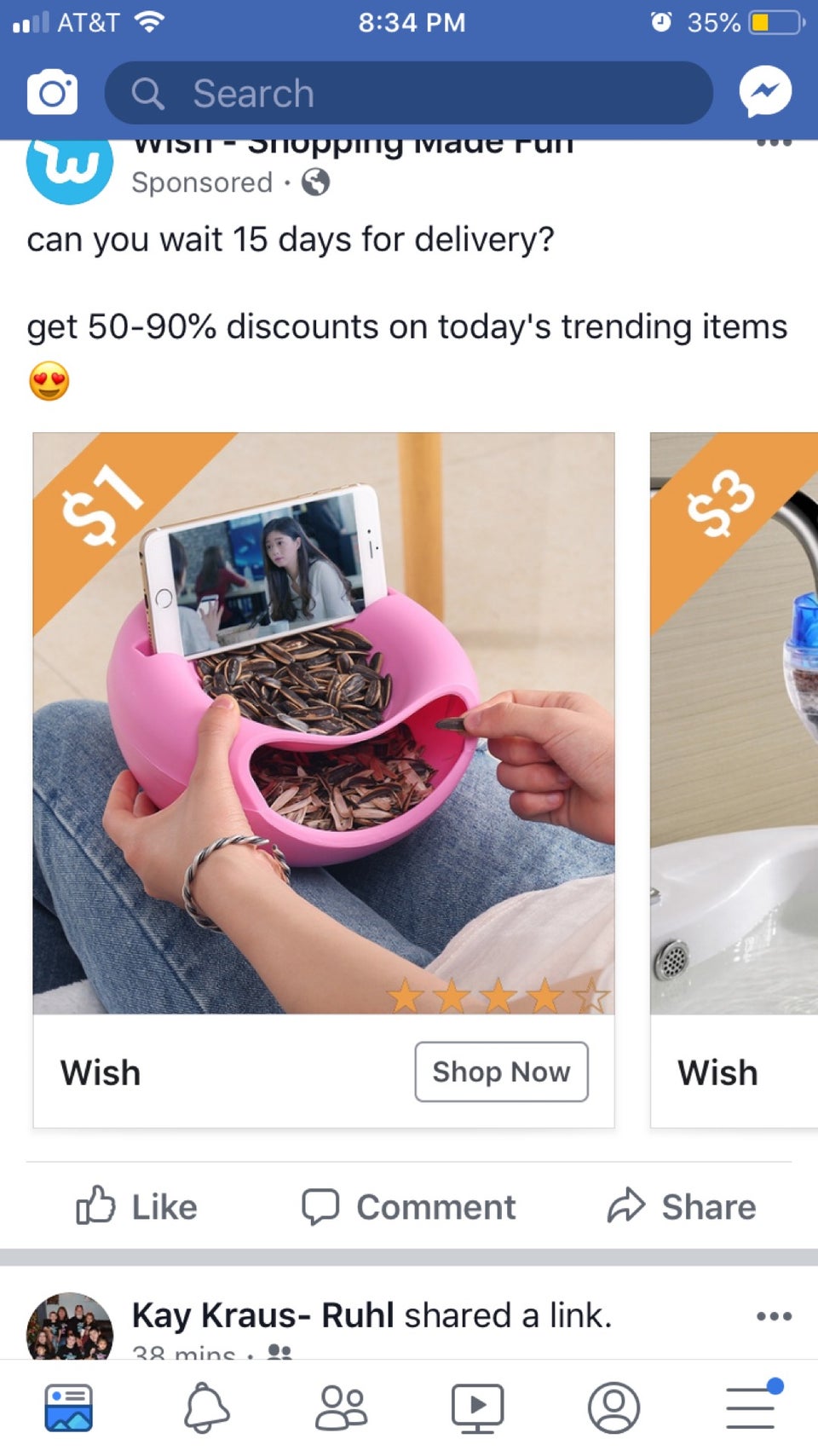Open the $1 pink snack bowl product

click(x=323, y=723)
